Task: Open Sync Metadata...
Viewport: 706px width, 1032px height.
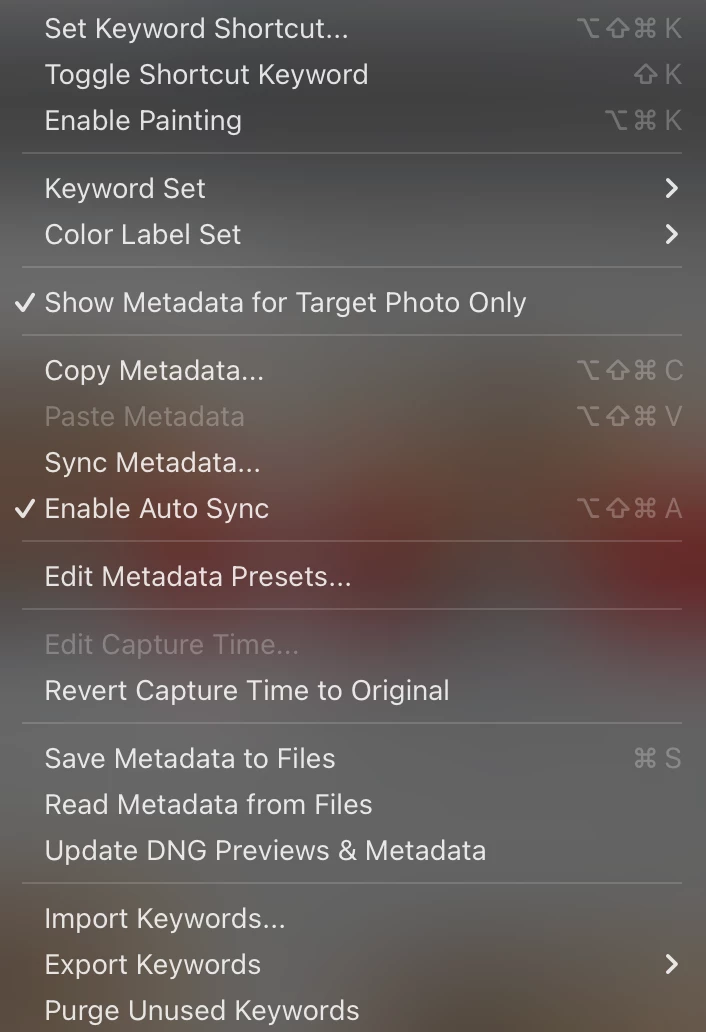Action: pos(152,463)
